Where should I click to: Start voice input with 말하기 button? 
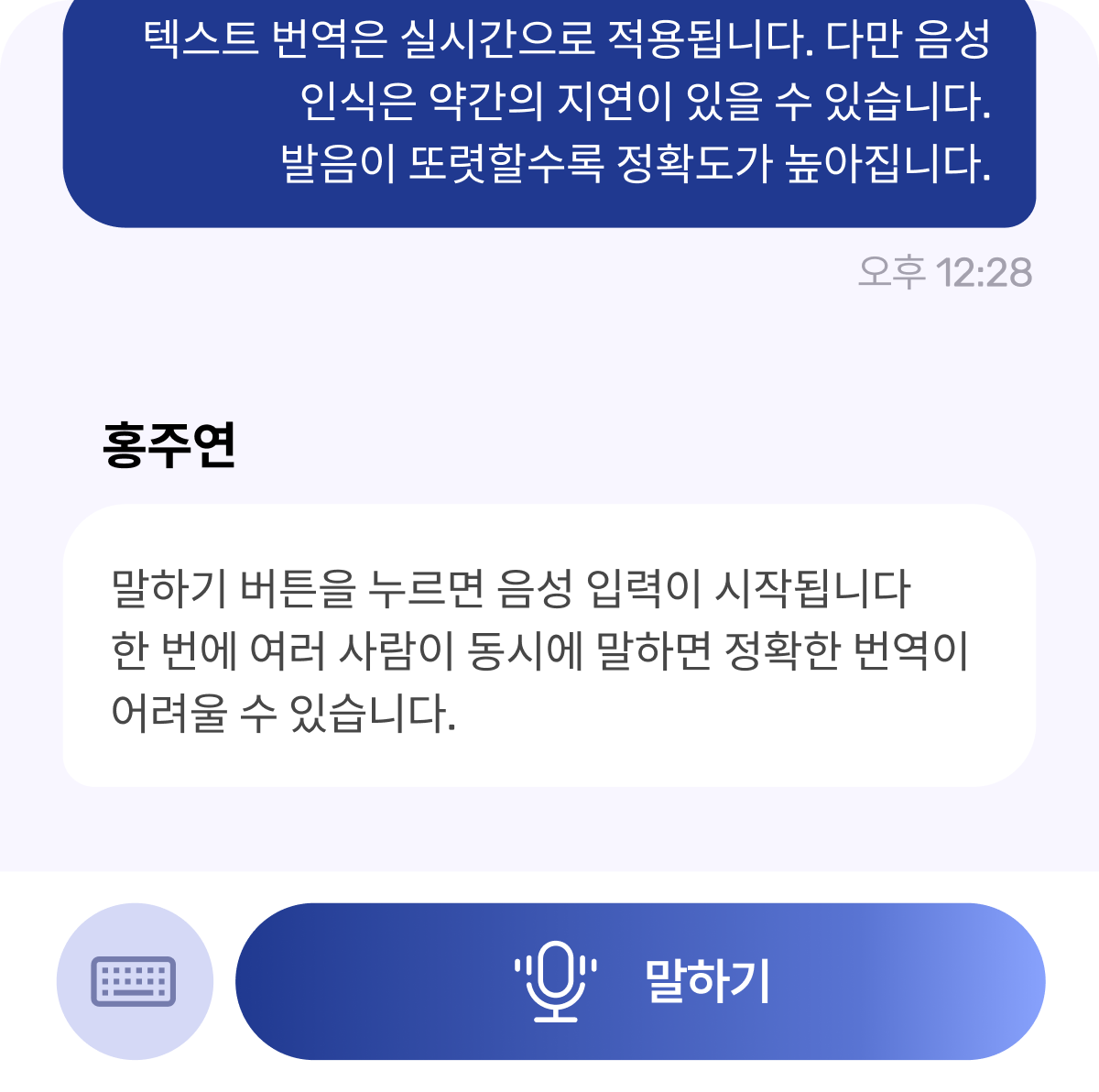point(640,981)
